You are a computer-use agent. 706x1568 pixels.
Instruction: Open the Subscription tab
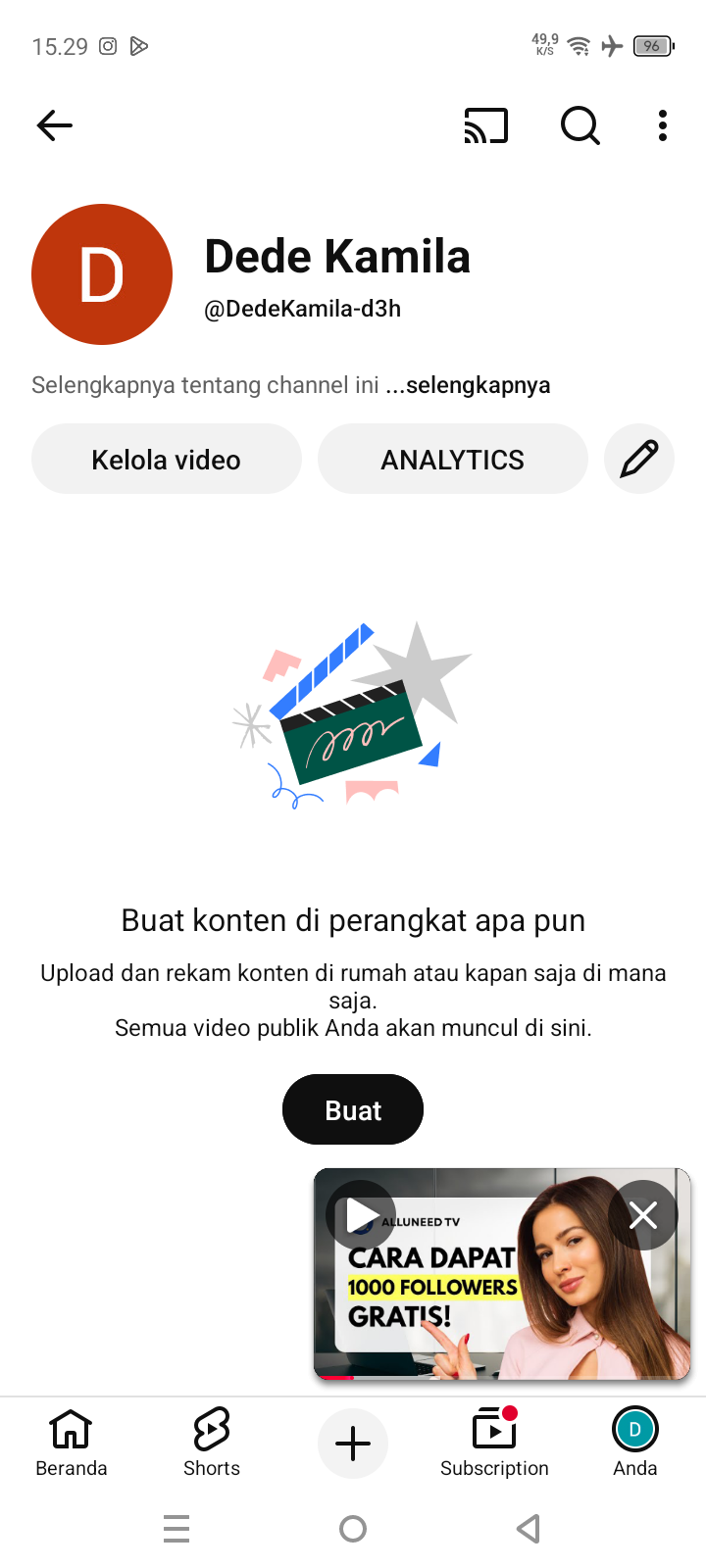click(x=494, y=1443)
